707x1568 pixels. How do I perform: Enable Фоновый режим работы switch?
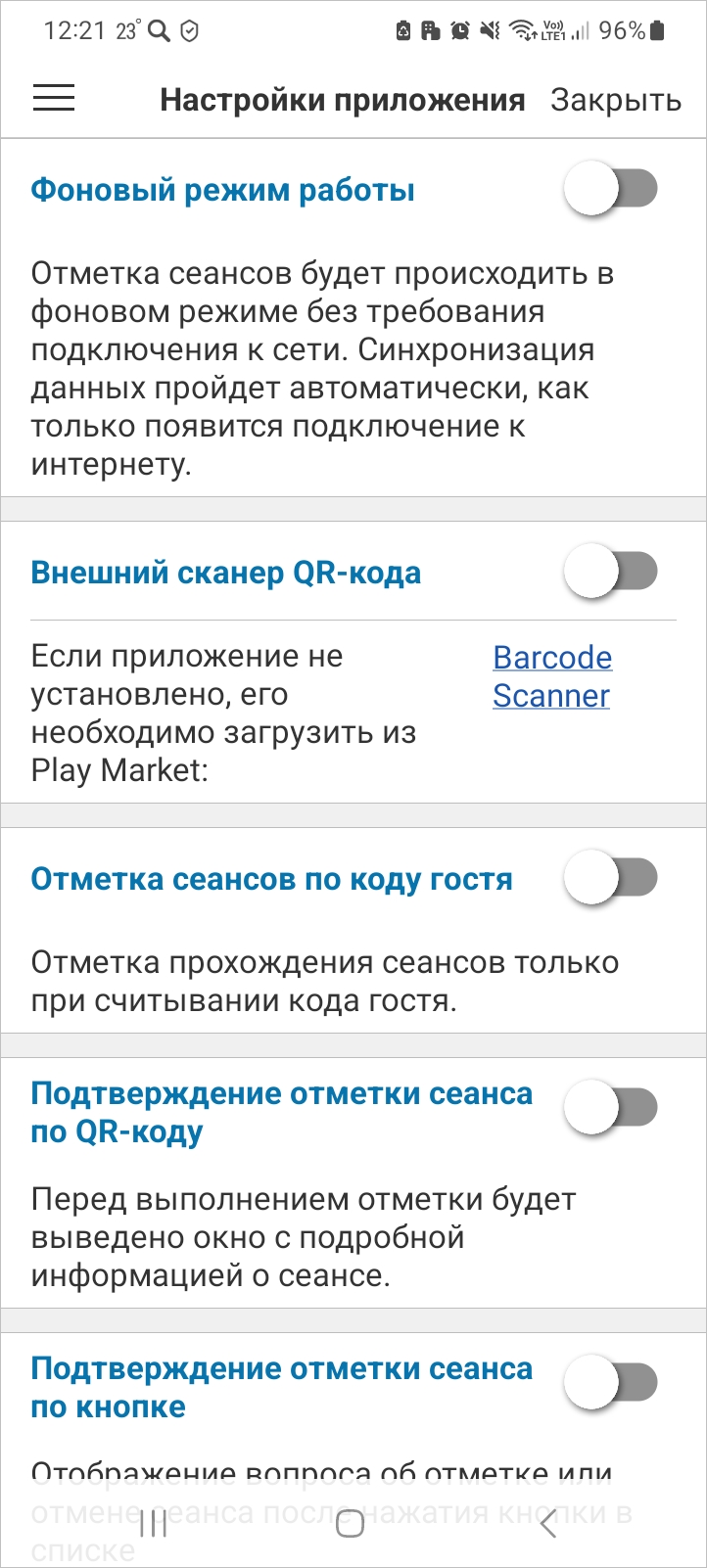610,189
